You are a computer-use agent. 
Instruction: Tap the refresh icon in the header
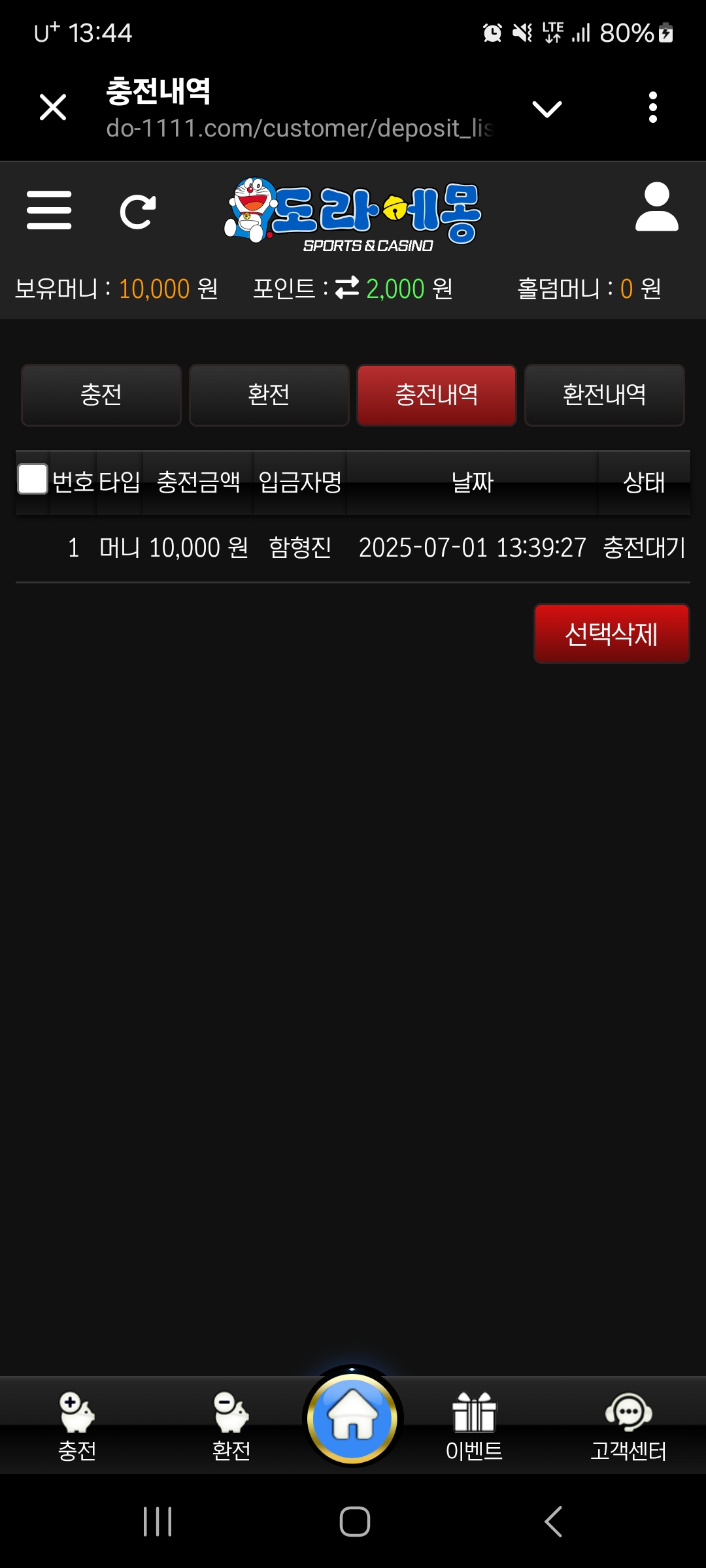coord(138,212)
